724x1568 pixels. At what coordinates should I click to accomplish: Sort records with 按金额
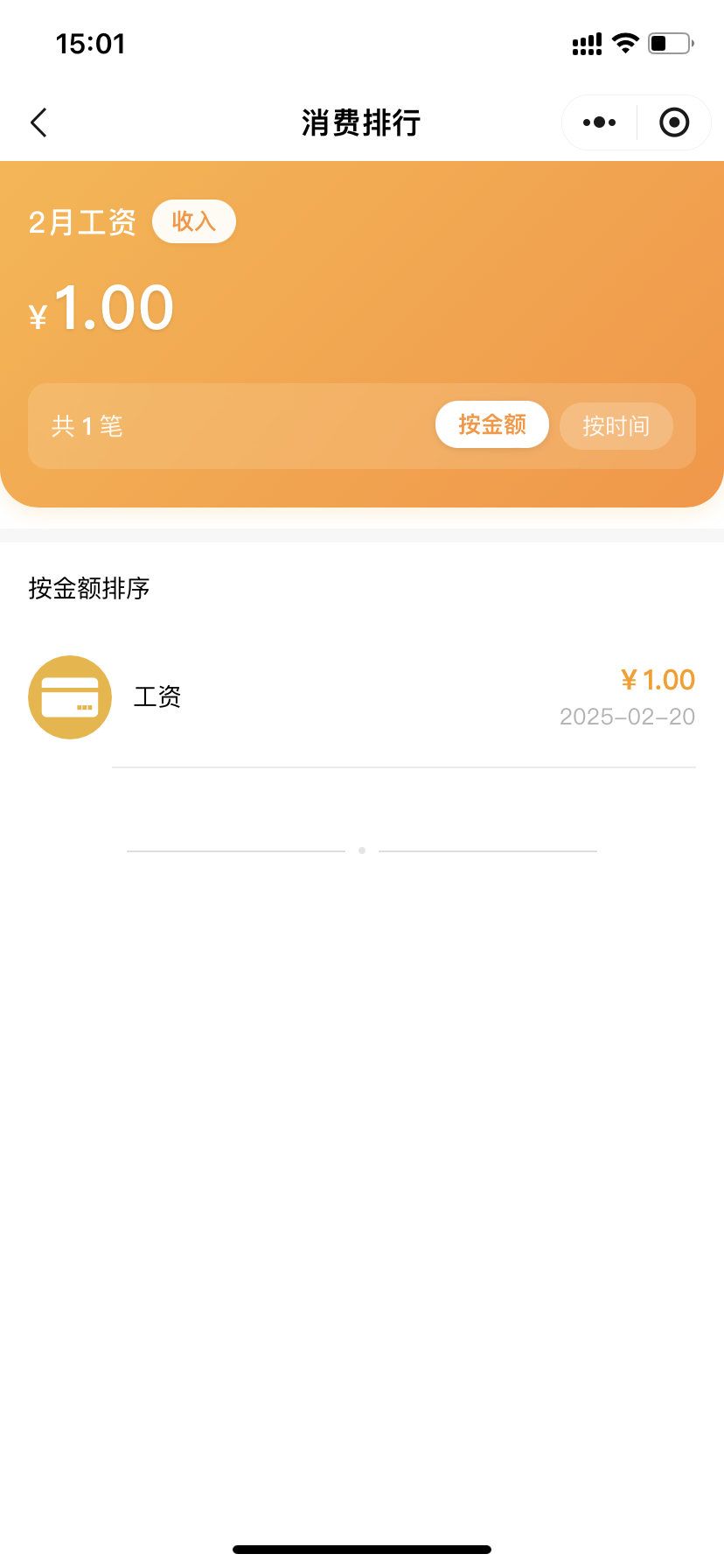click(491, 425)
